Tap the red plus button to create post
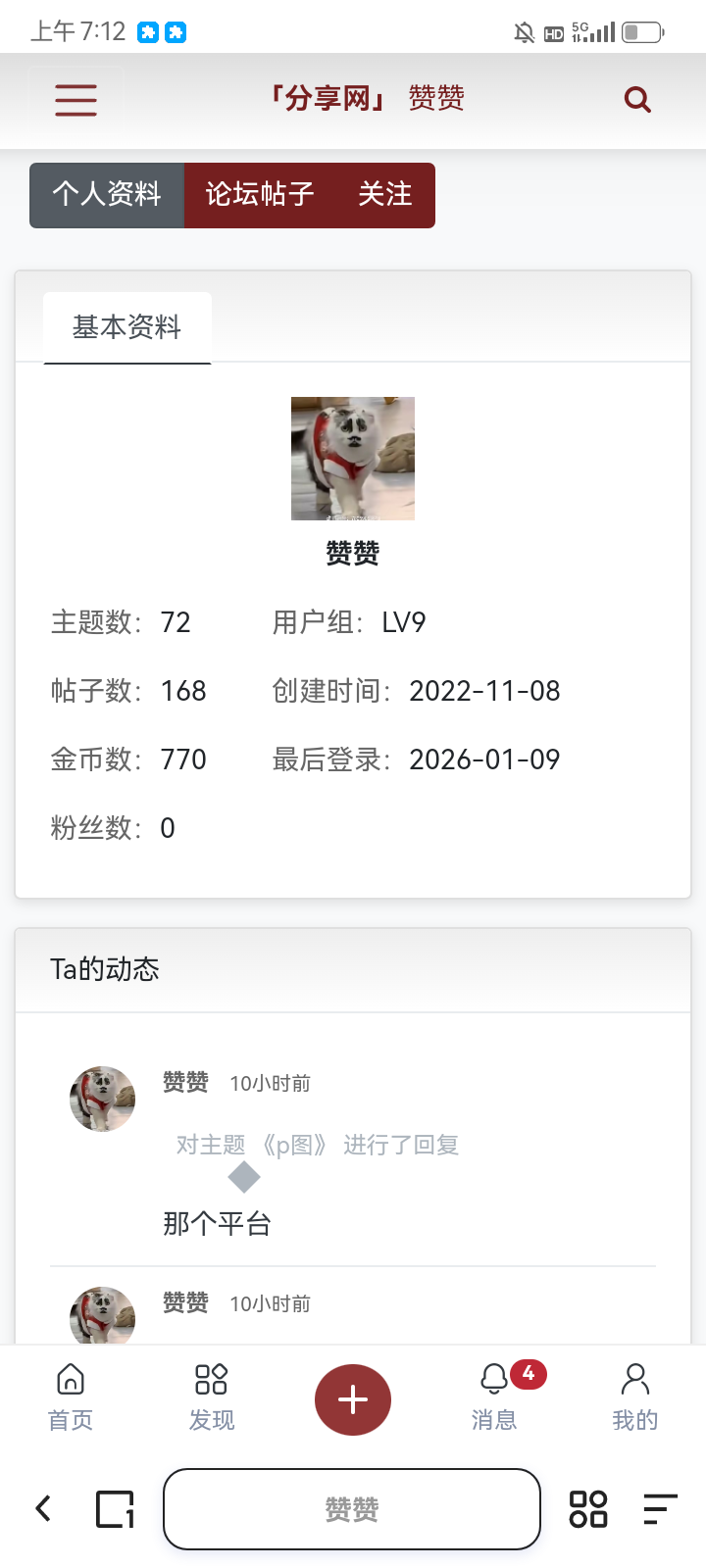 (352, 1399)
